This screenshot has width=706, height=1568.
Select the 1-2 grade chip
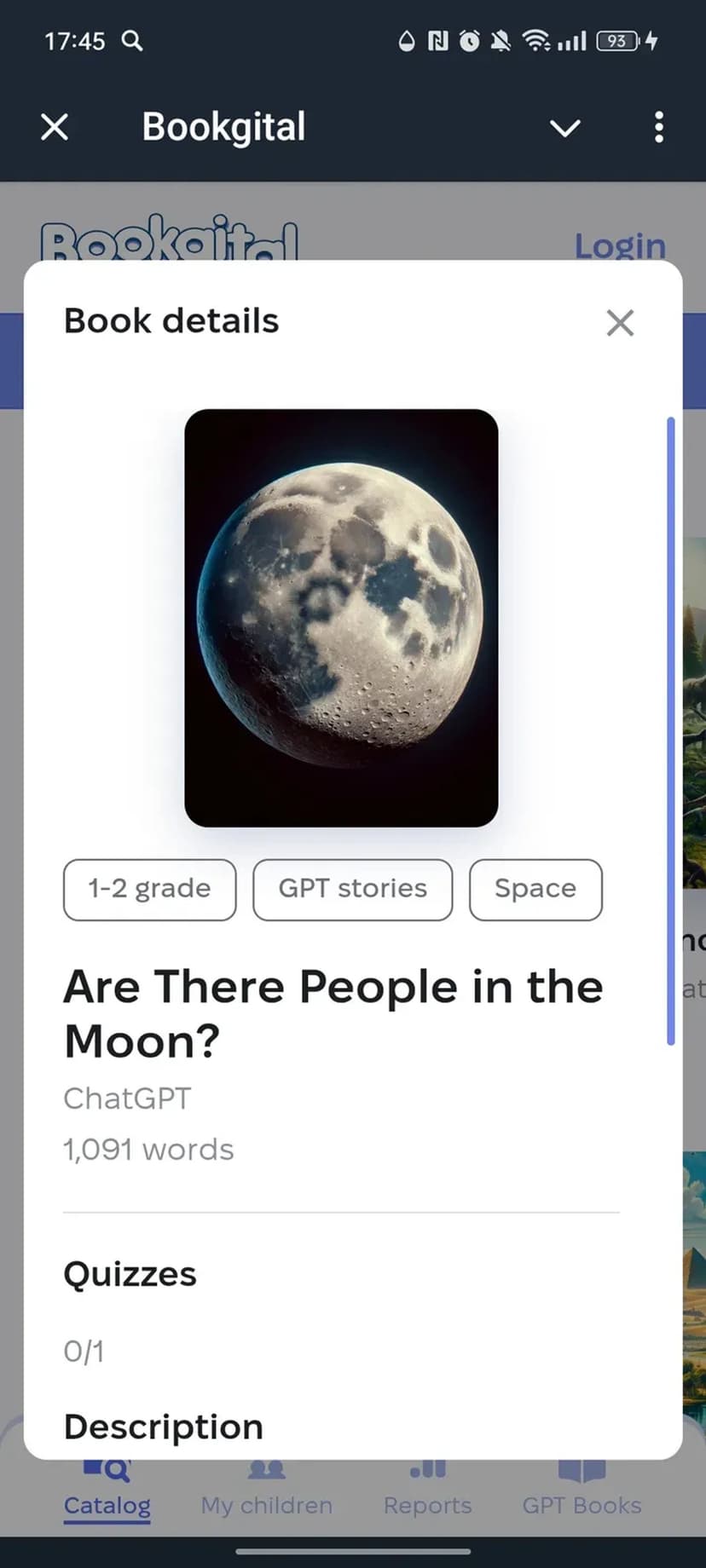pyautogui.click(x=149, y=889)
